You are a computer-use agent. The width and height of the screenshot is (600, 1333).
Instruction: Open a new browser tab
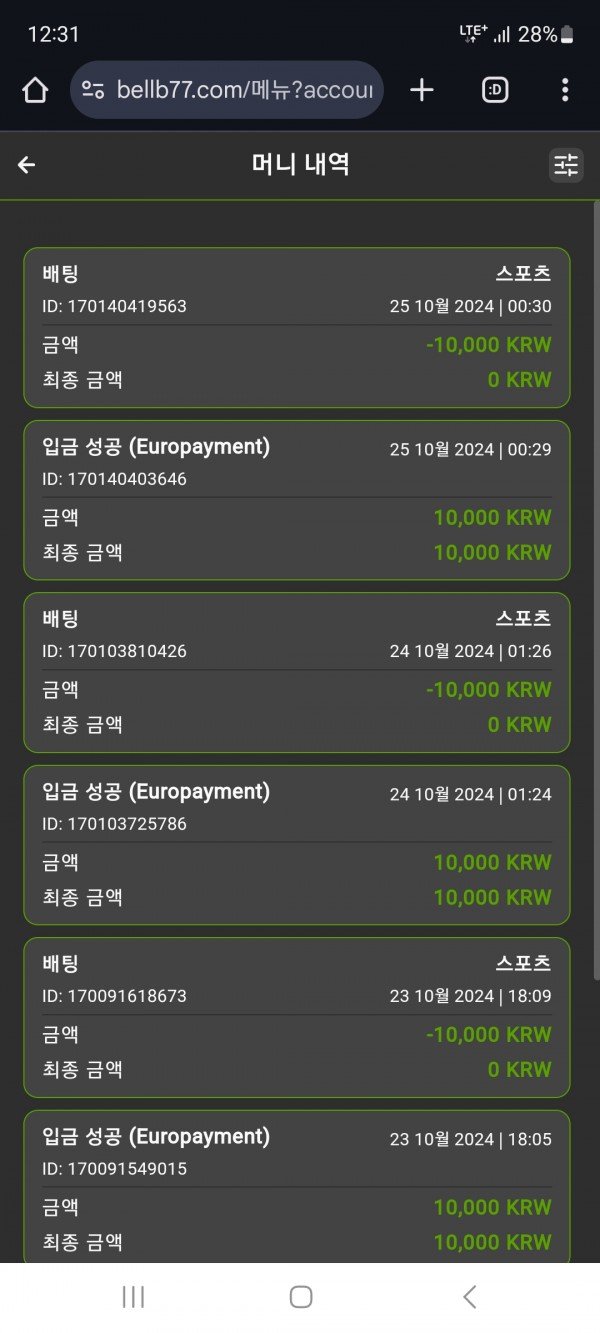(422, 91)
